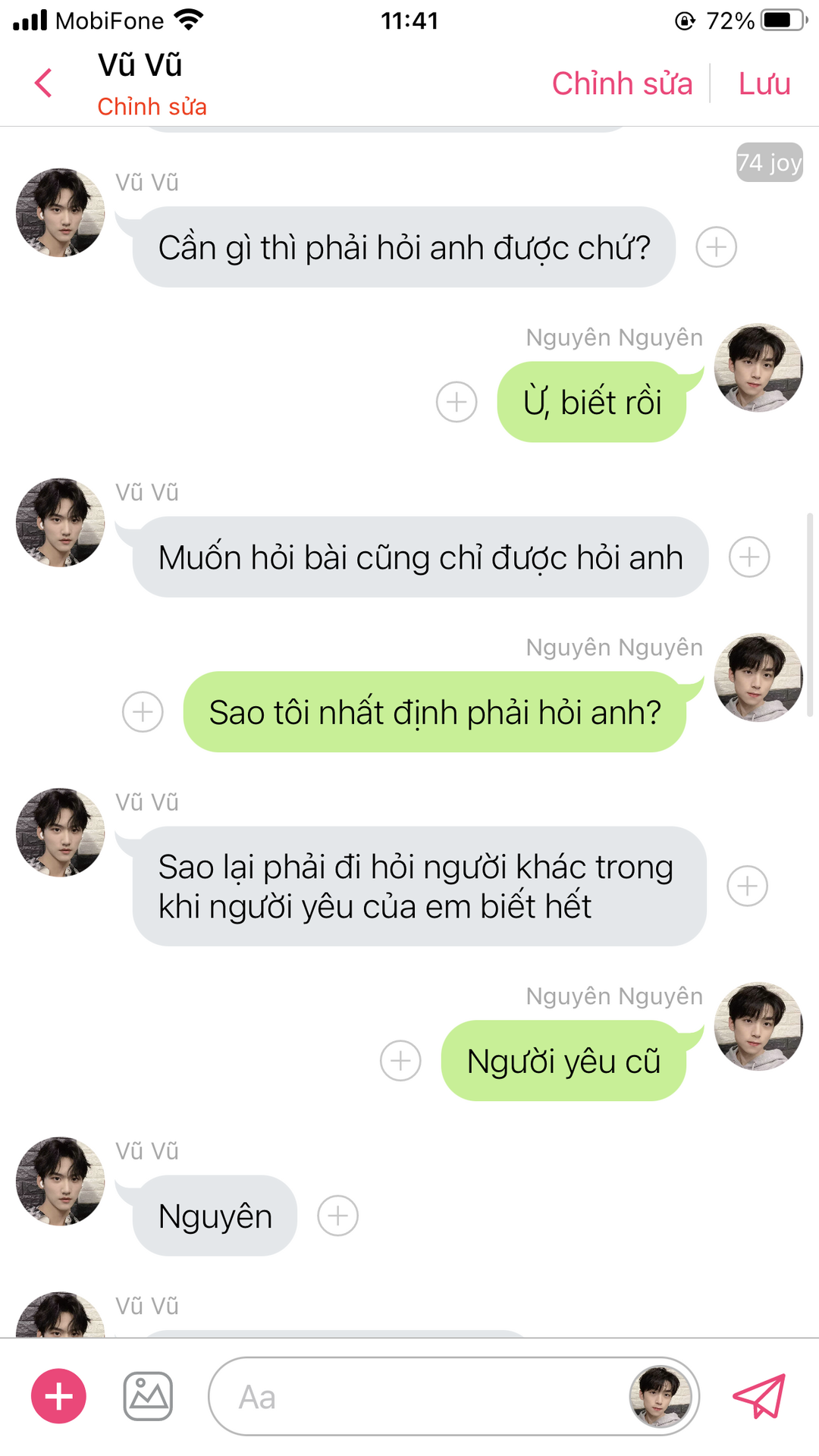The image size is (819, 1456).
Task: Send the message with paper plane
Action: coord(759,1396)
